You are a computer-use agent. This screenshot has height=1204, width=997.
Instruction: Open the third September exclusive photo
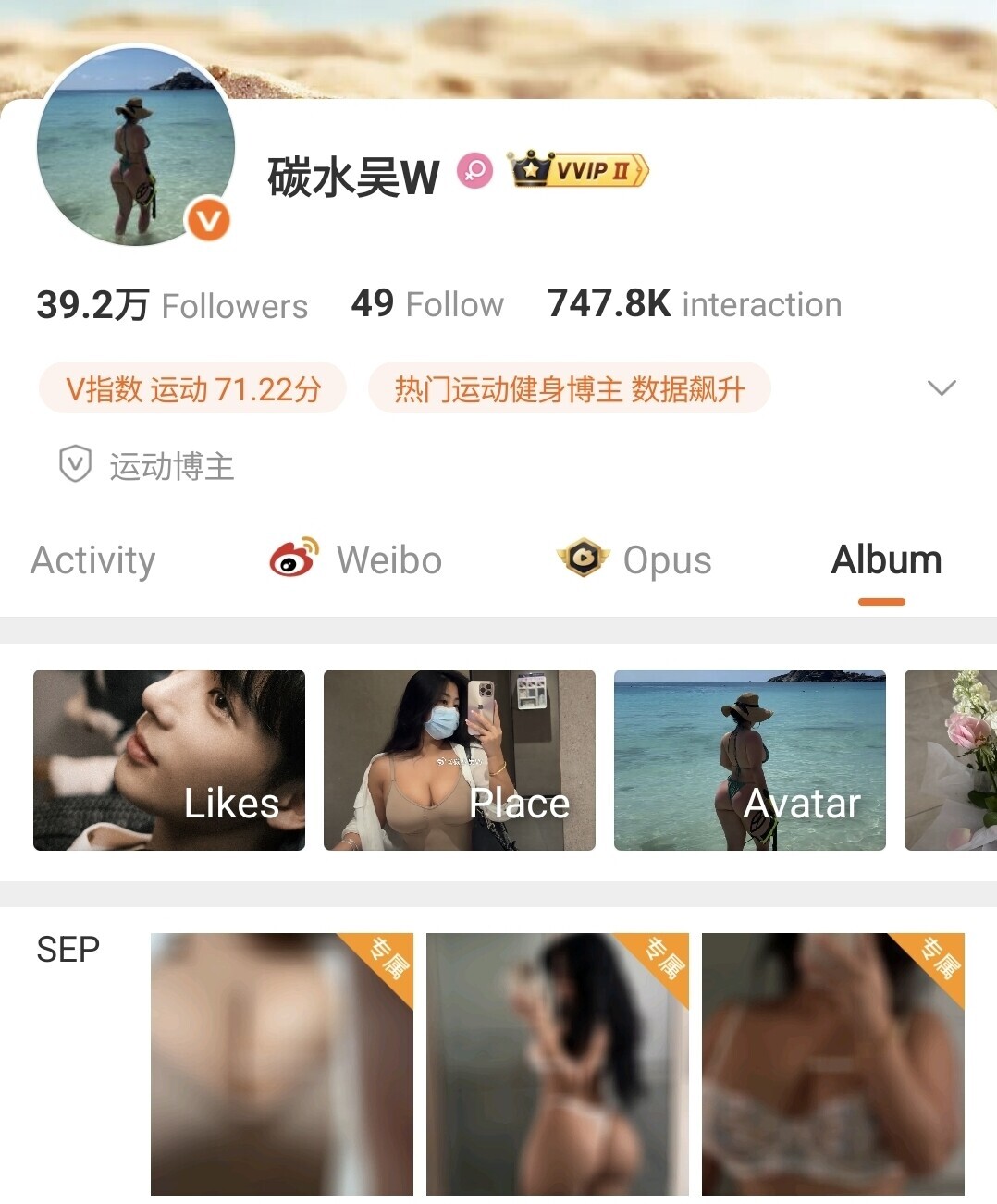point(832,1063)
